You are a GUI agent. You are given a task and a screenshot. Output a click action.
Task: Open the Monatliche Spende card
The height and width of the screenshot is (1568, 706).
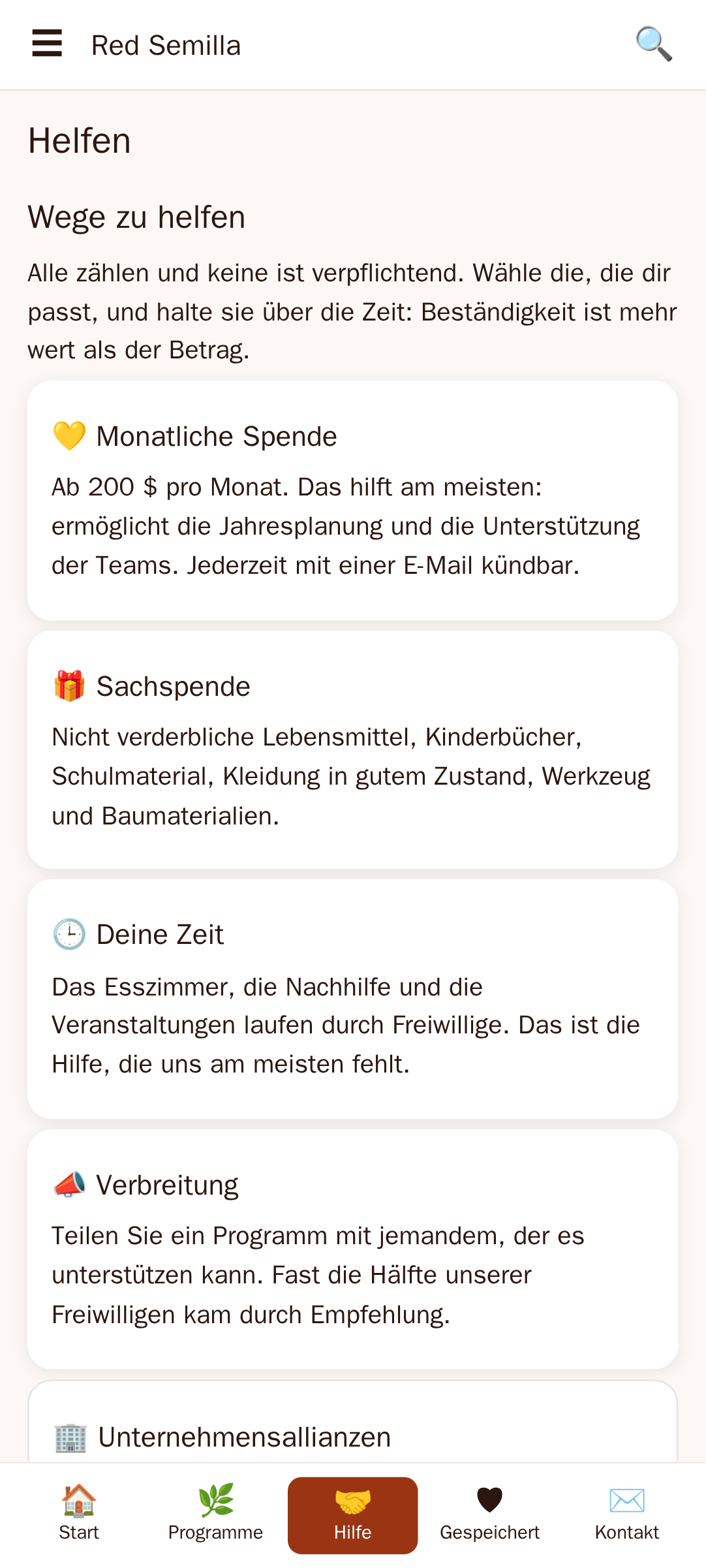click(x=353, y=500)
